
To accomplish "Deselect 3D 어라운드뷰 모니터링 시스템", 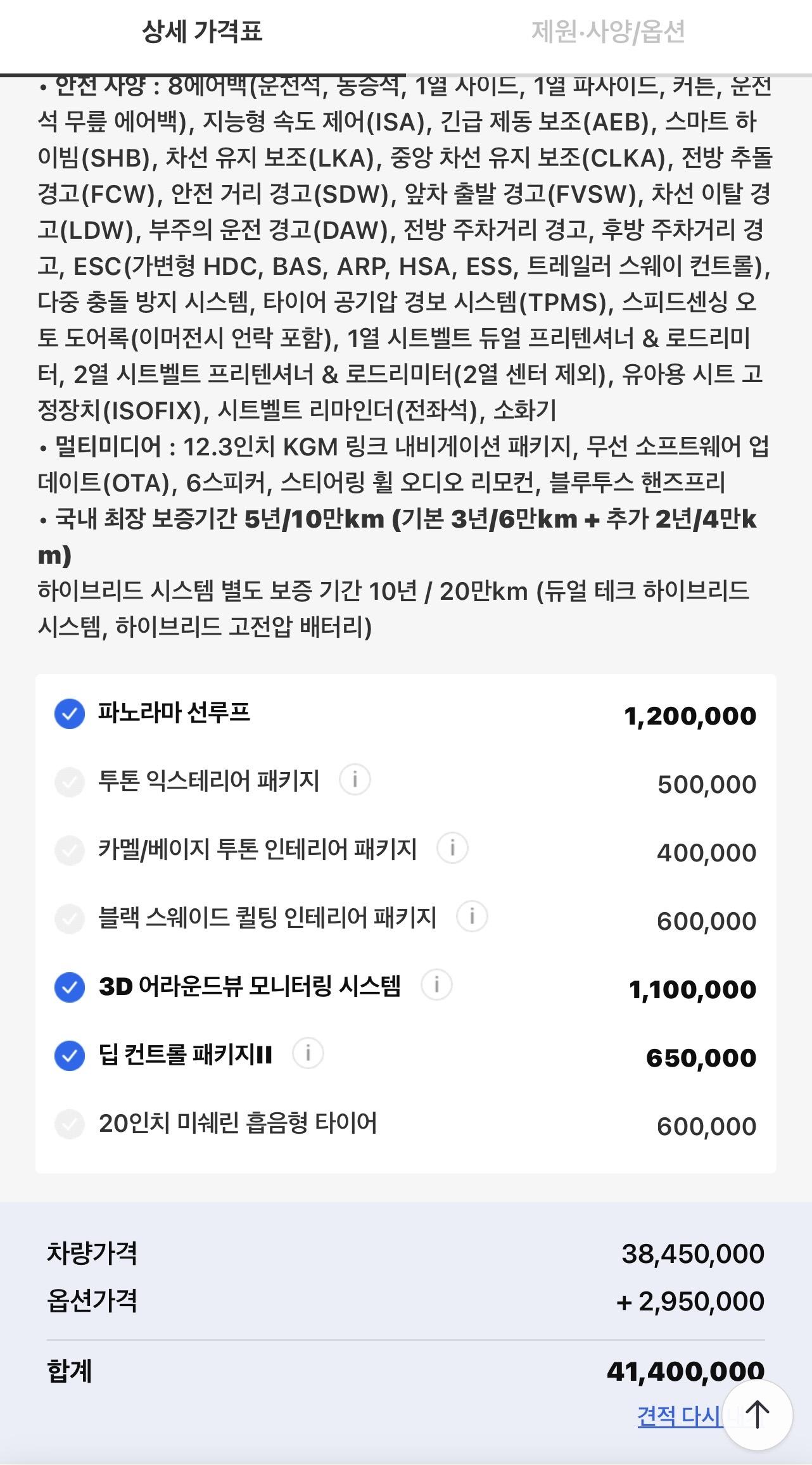I will [70, 987].
